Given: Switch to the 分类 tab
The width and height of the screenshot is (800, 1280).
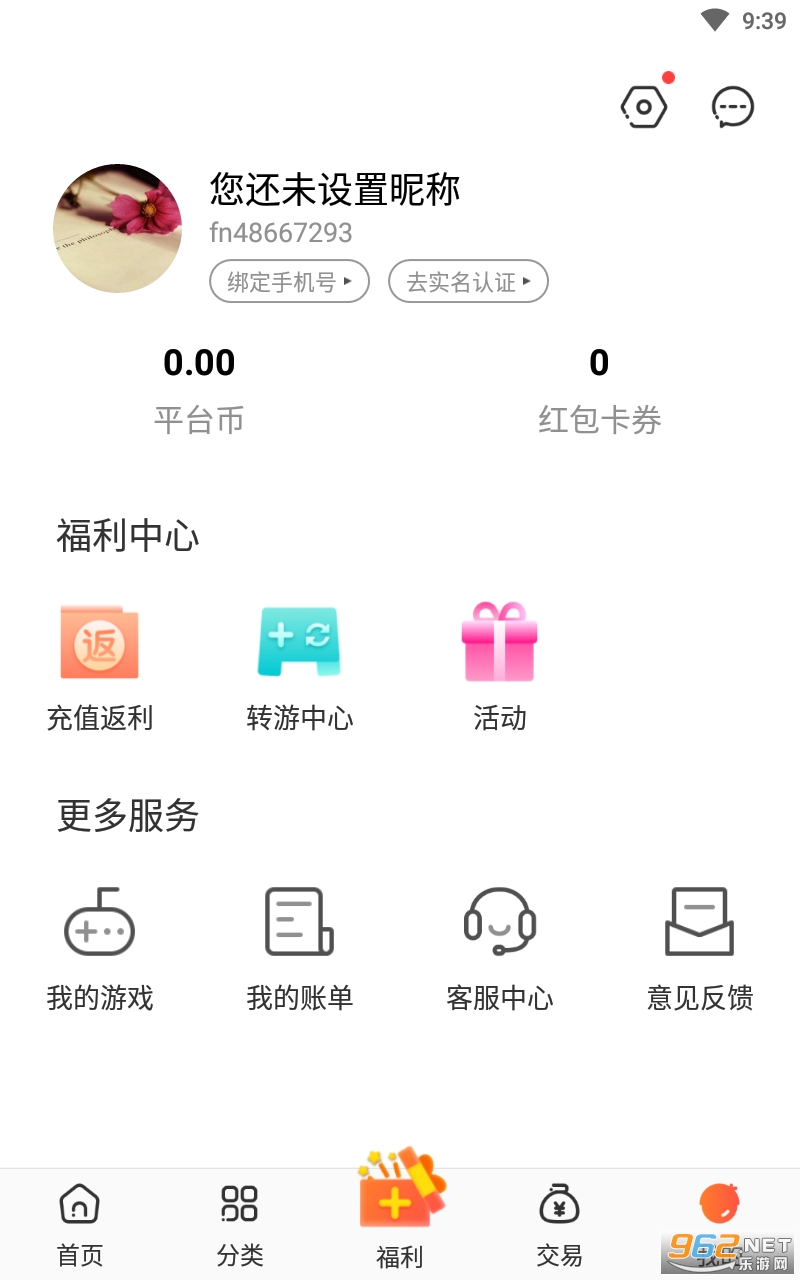Looking at the screenshot, I should tap(240, 1224).
